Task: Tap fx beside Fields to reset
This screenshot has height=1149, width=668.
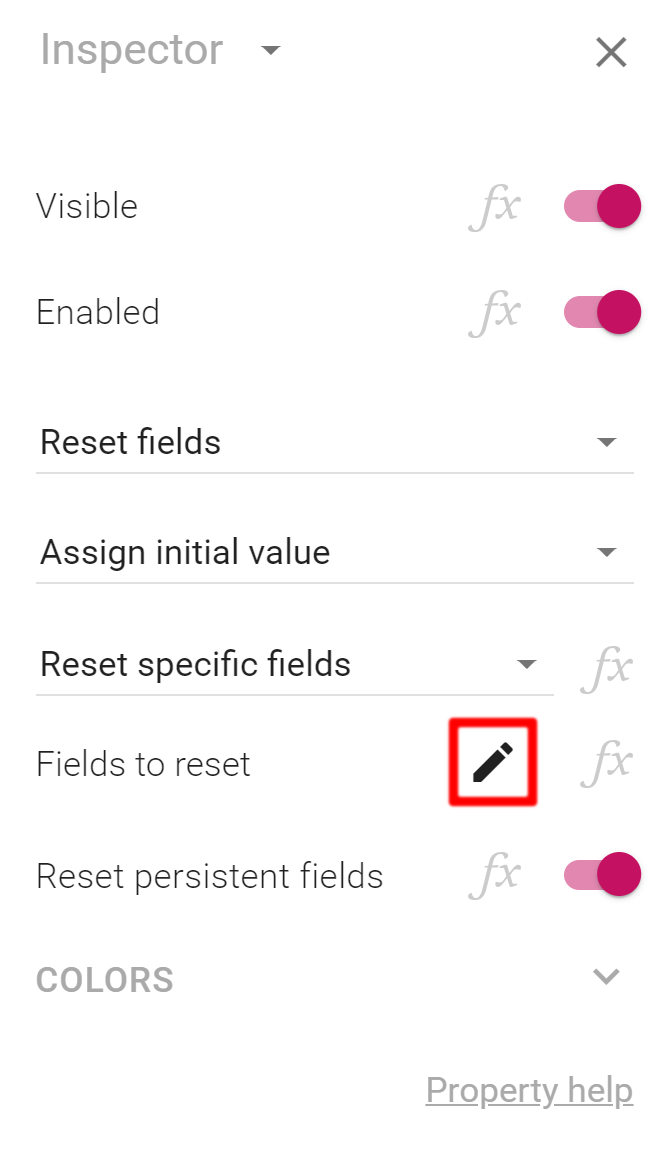Action: (606, 763)
